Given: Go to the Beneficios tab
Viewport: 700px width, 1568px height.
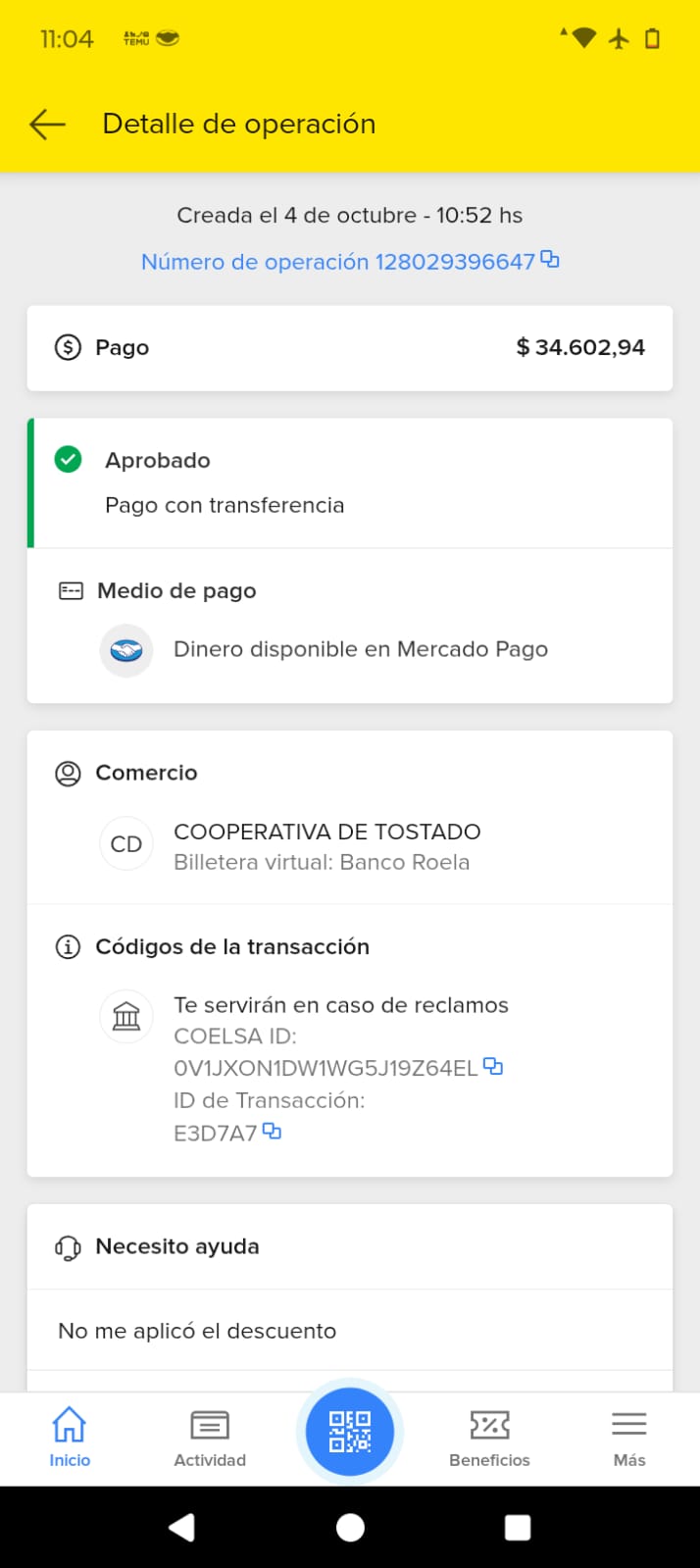Looking at the screenshot, I should pos(489,1437).
